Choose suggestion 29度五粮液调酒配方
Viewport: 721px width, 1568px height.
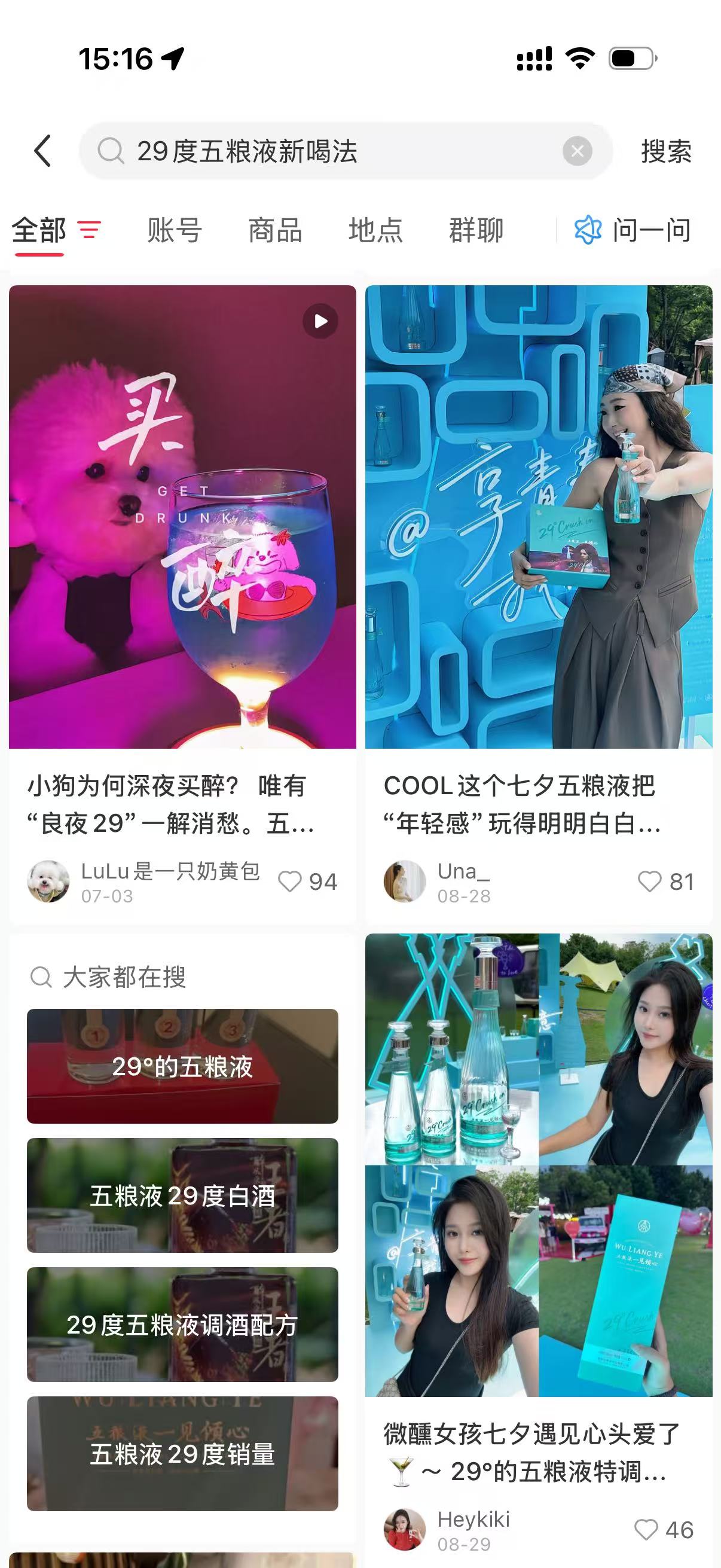182,1325
